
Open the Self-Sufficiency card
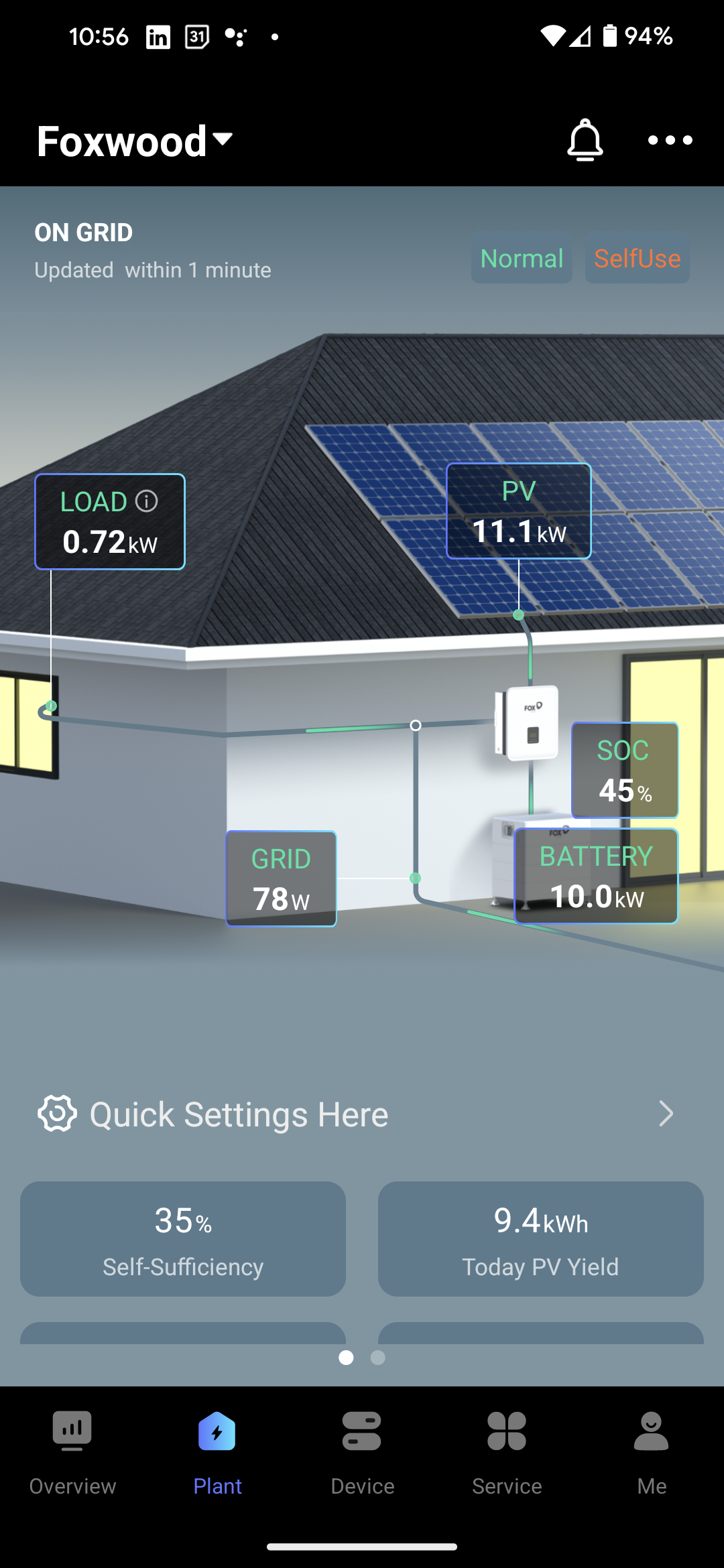[183, 1239]
